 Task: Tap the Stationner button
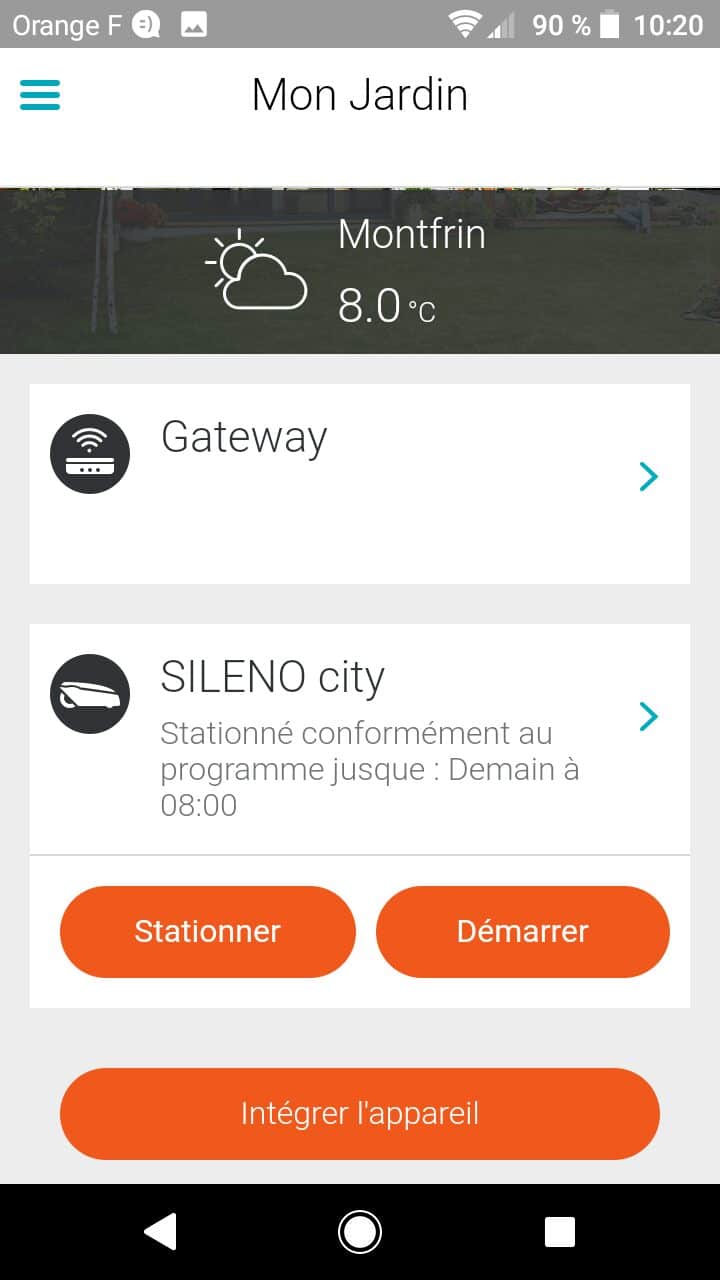click(x=208, y=932)
